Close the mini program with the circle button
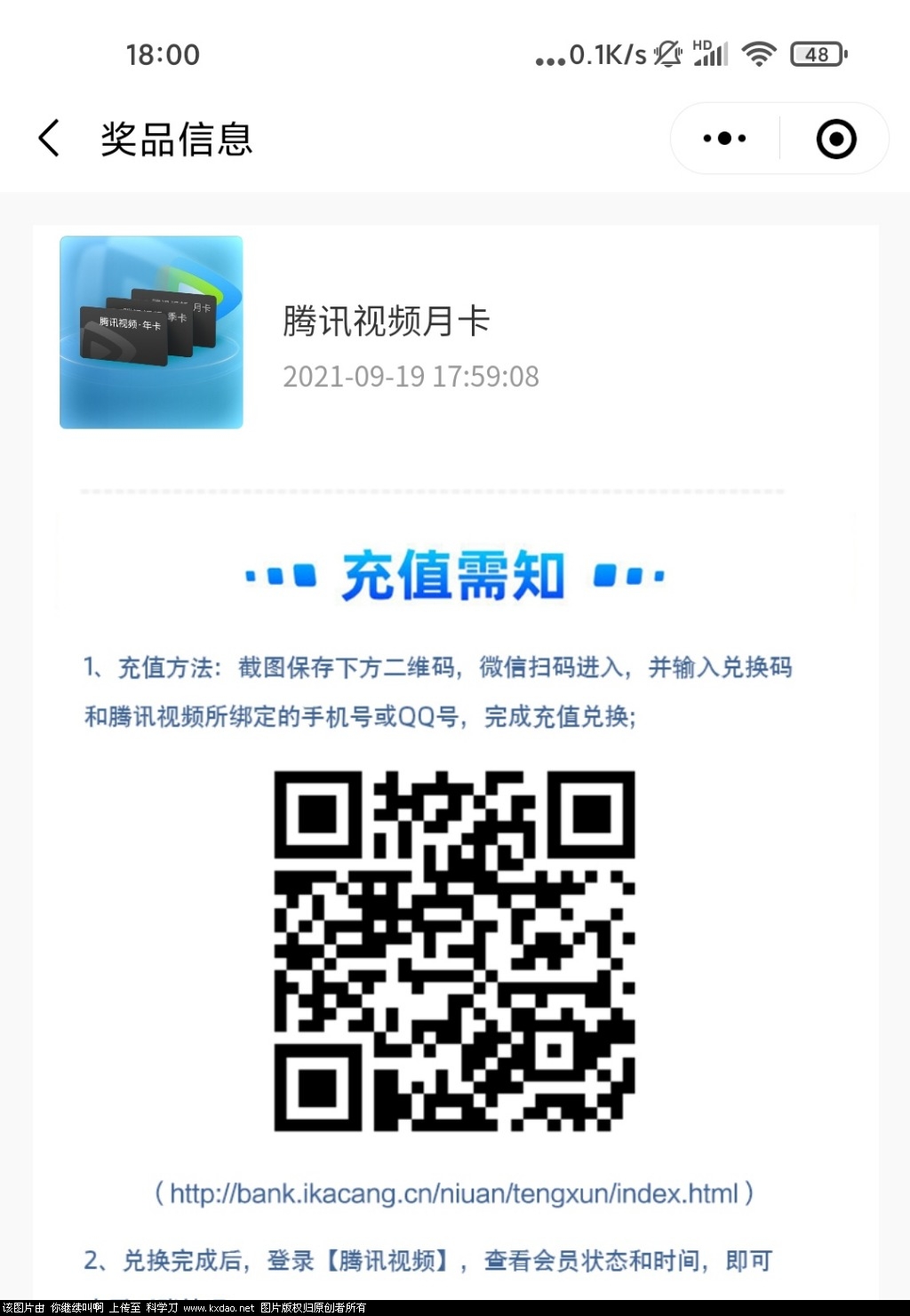910x1316 pixels. pyautogui.click(x=835, y=139)
